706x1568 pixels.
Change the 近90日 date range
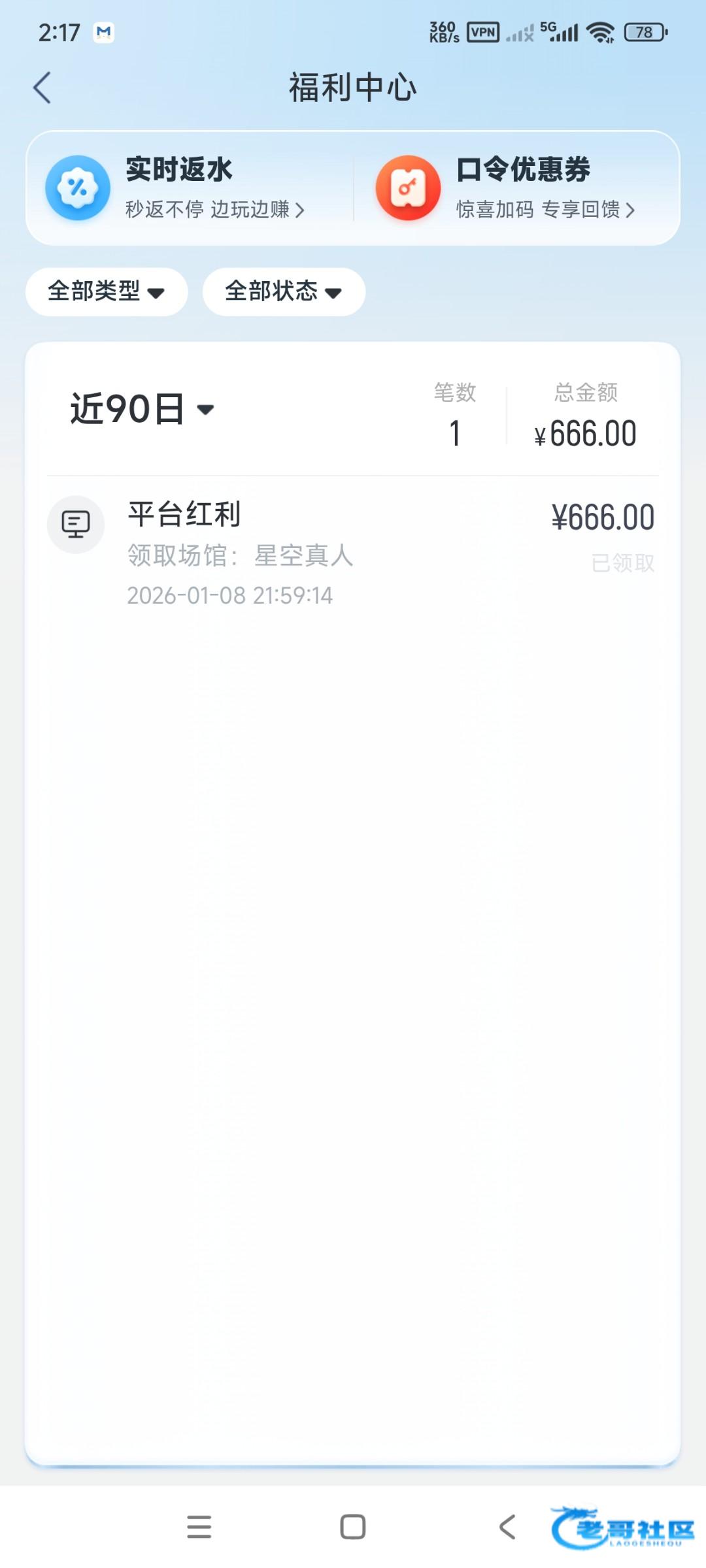tap(143, 410)
